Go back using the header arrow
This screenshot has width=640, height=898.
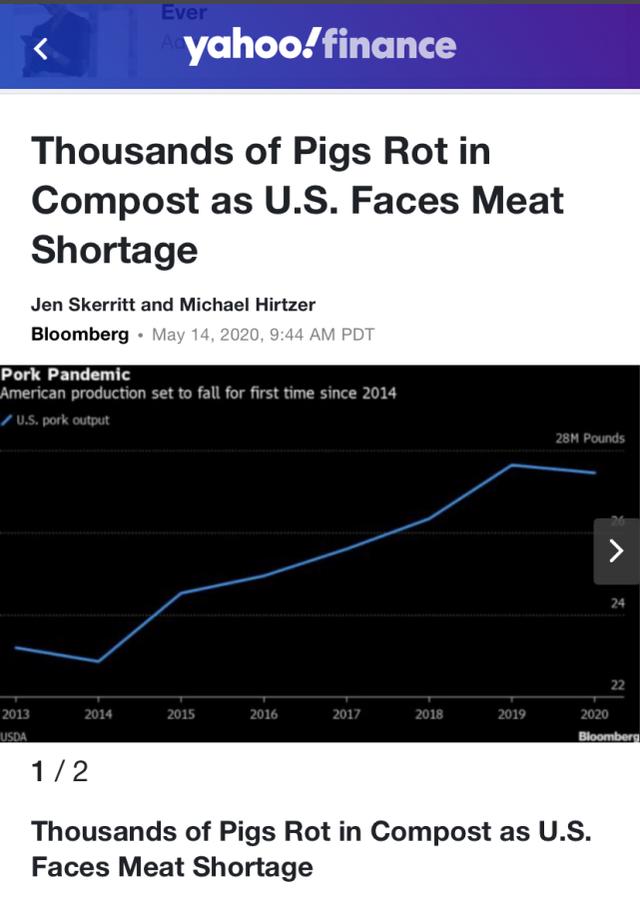[41, 50]
